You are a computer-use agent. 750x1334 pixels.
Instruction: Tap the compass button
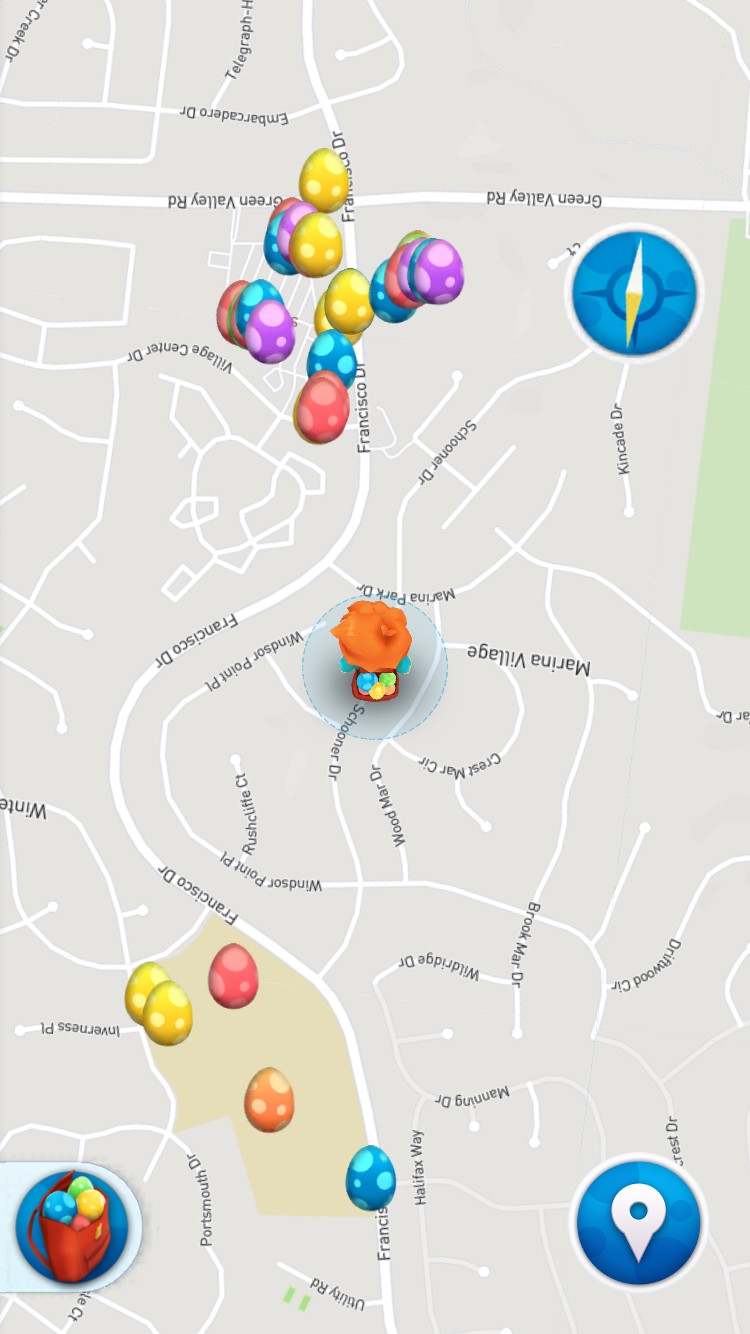[x=633, y=293]
